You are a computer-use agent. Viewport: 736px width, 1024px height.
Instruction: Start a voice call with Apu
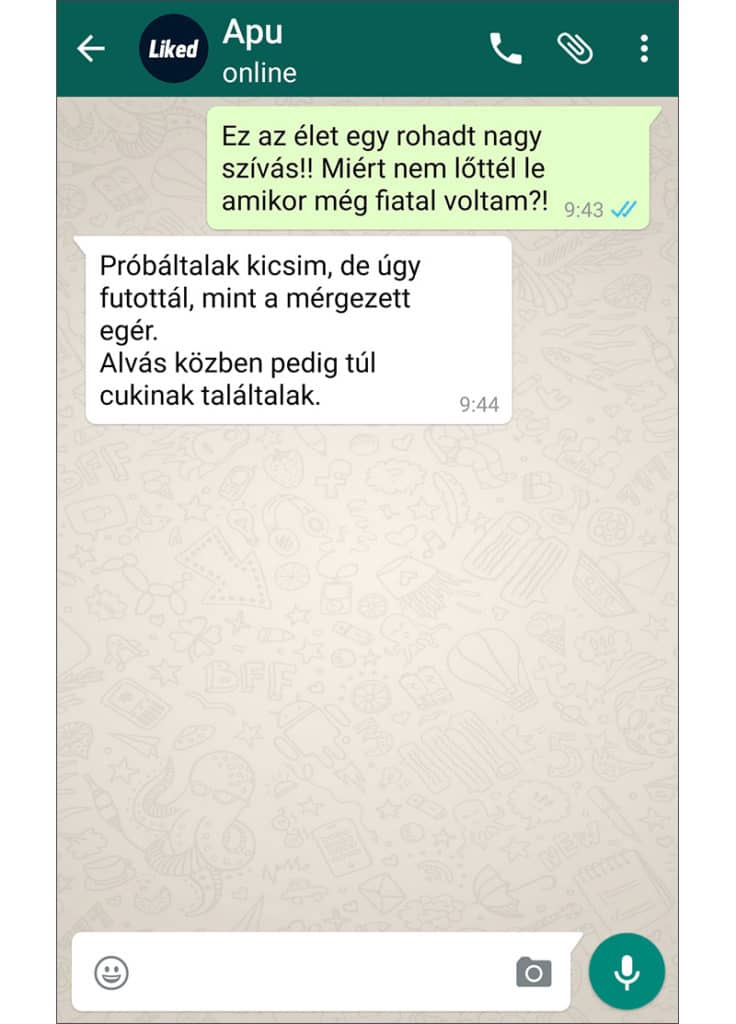[505, 48]
